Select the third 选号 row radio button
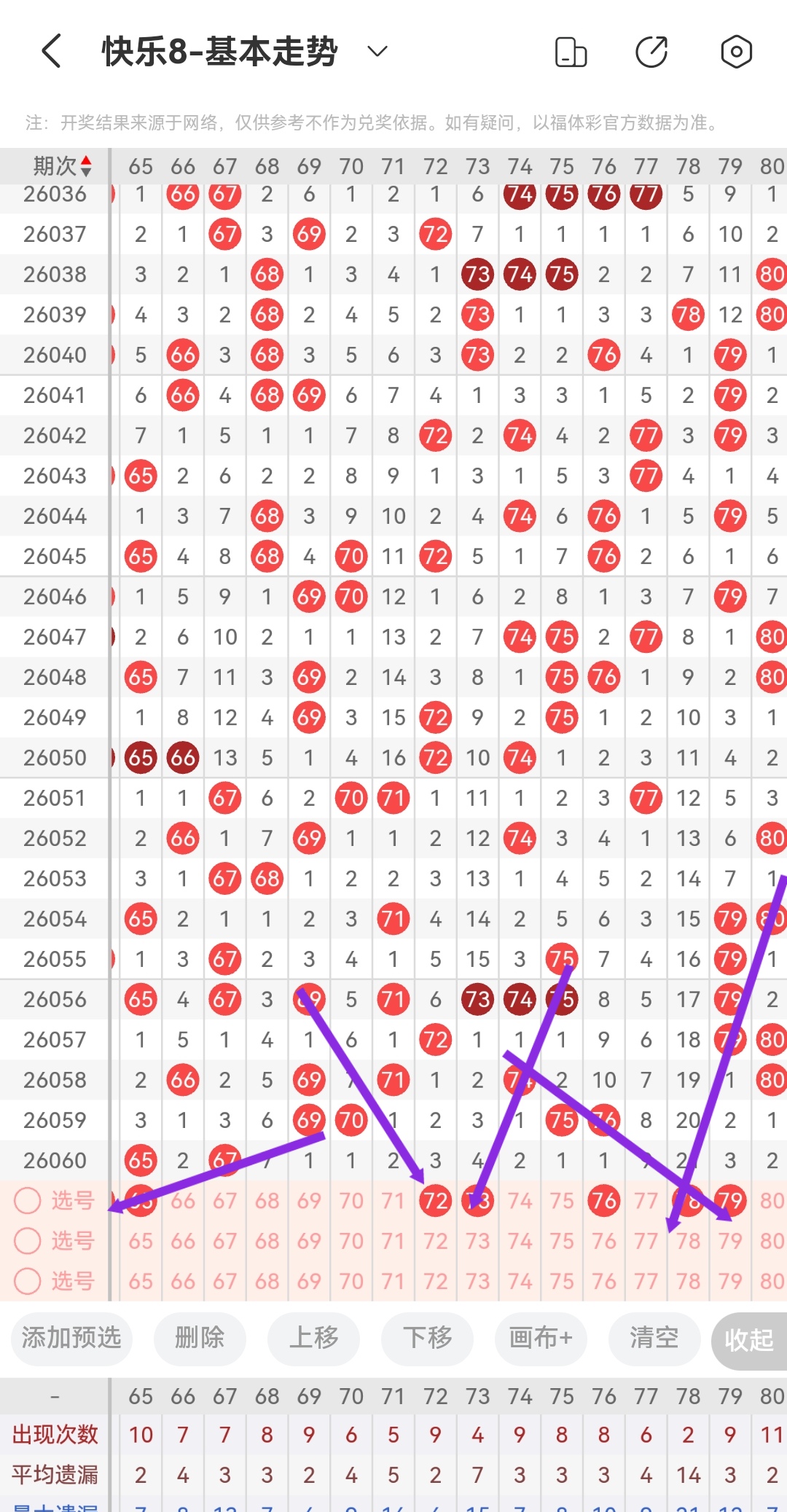This screenshot has width=787, height=1512. click(x=28, y=1281)
